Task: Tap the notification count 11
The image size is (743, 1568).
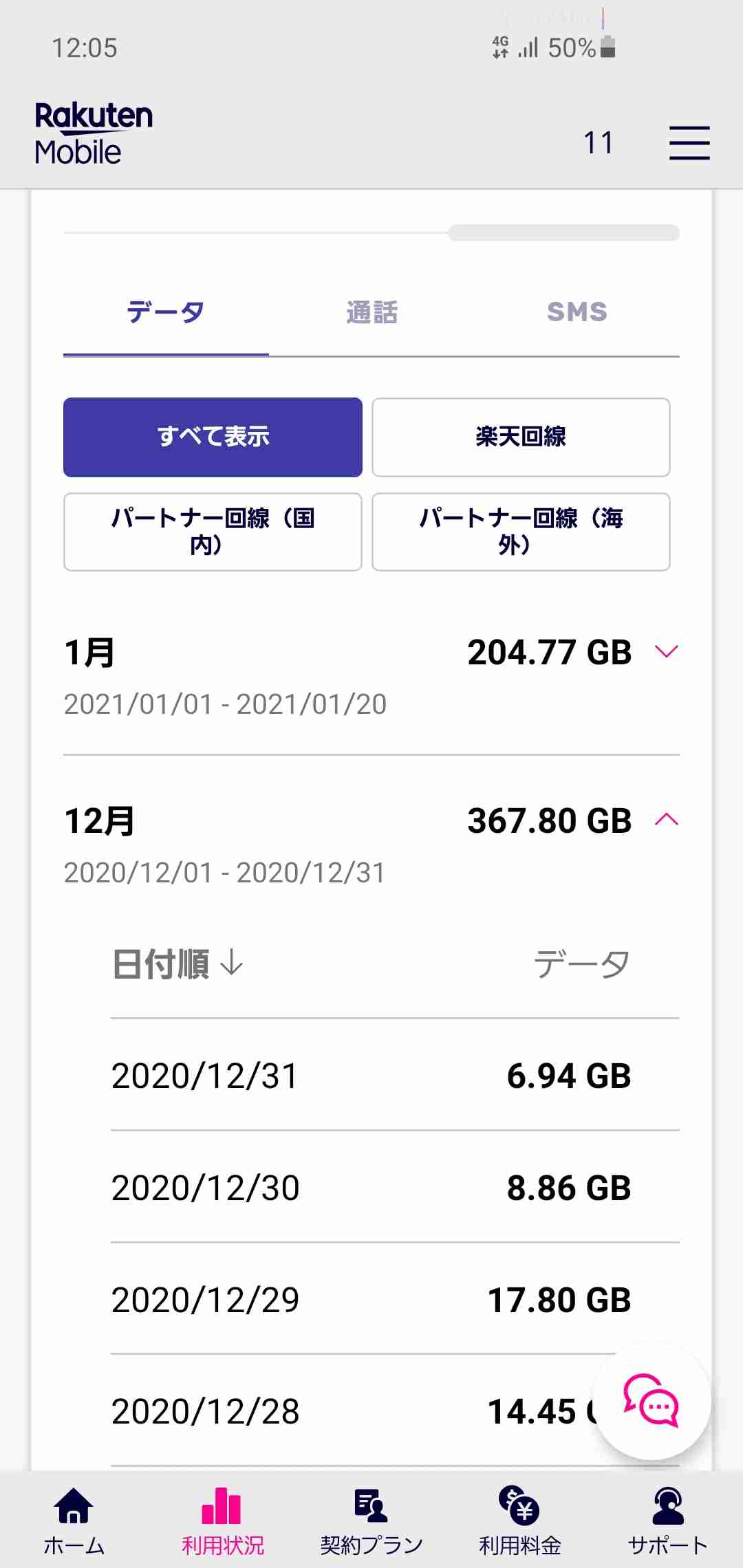Action: [599, 143]
